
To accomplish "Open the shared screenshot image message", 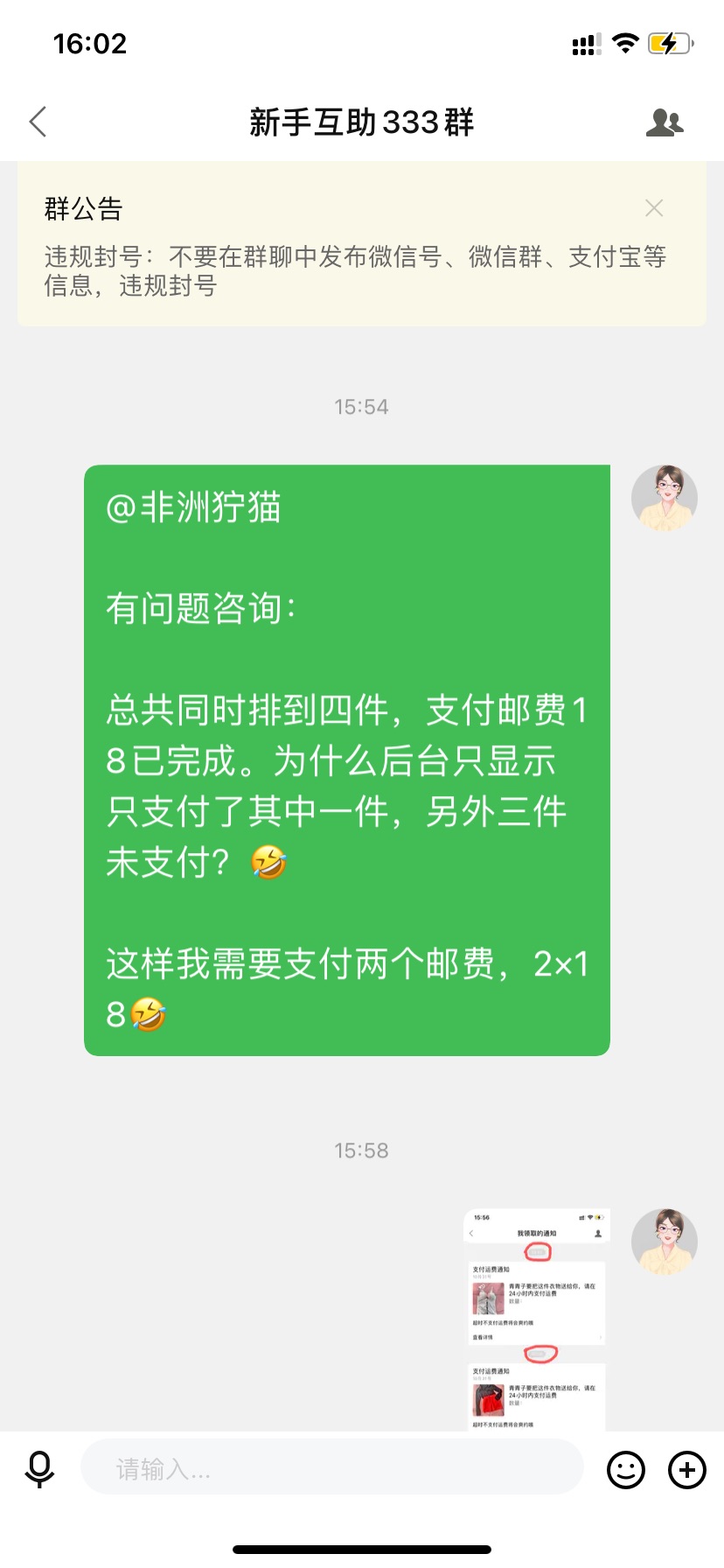I will (x=536, y=1320).
